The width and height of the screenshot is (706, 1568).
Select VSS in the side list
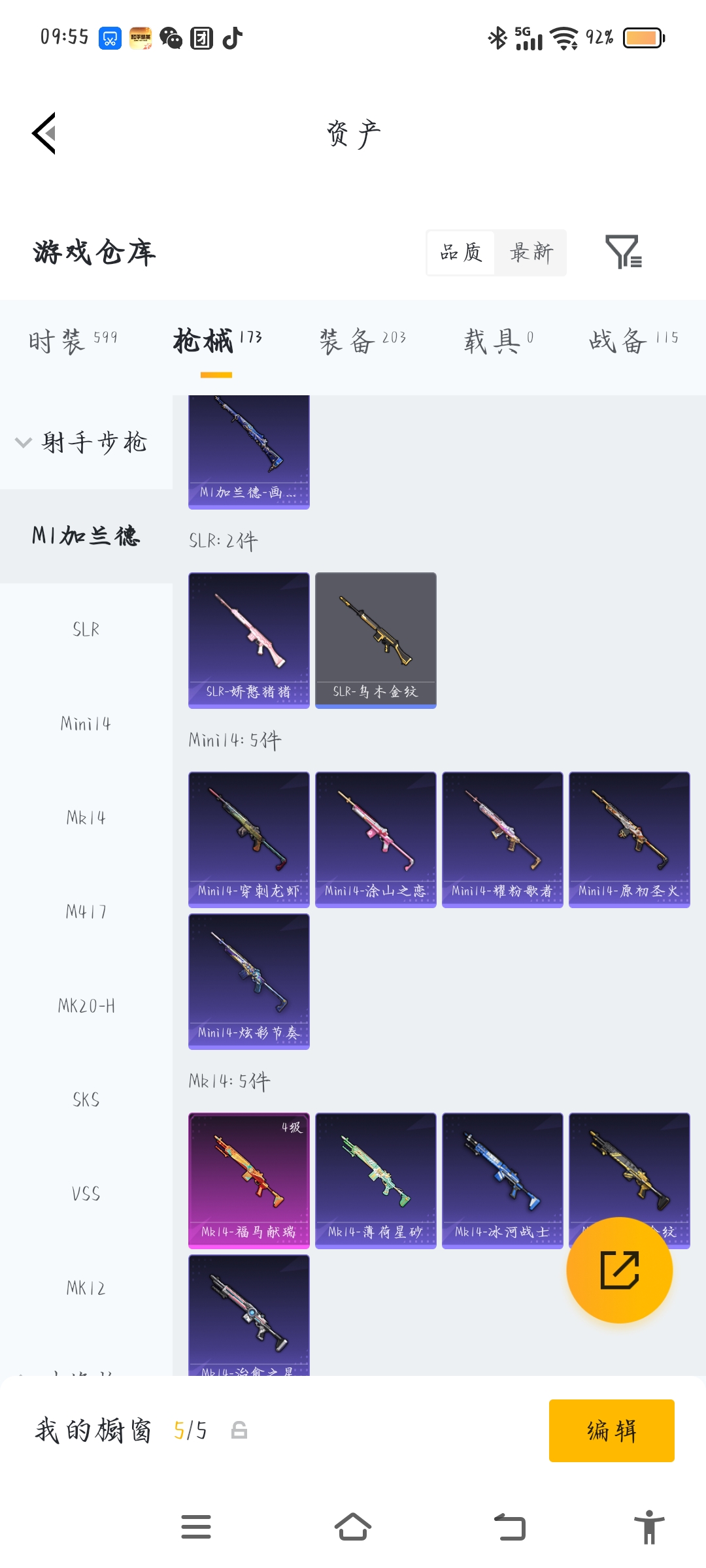[86, 1194]
